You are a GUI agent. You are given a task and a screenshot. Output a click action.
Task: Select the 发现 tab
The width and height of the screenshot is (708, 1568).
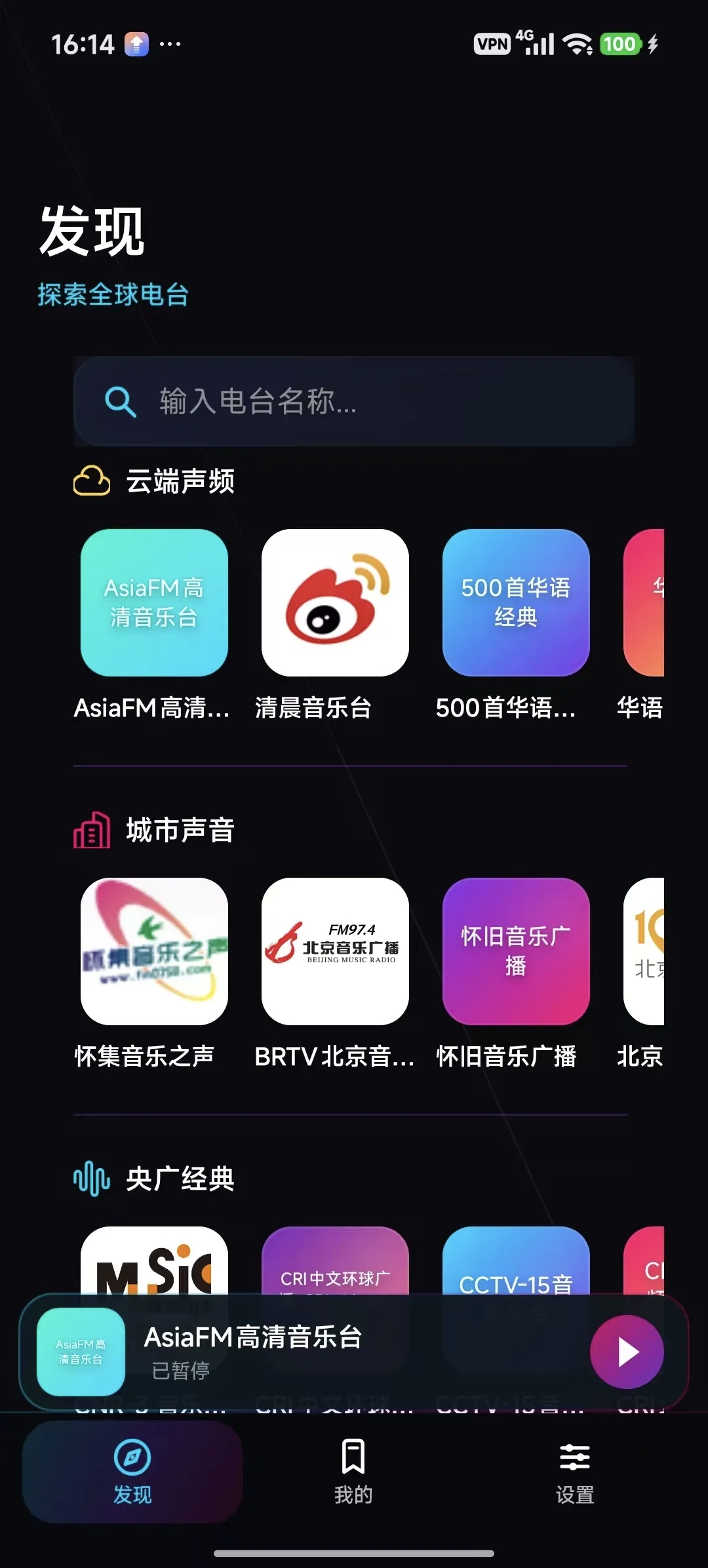[x=132, y=1472]
